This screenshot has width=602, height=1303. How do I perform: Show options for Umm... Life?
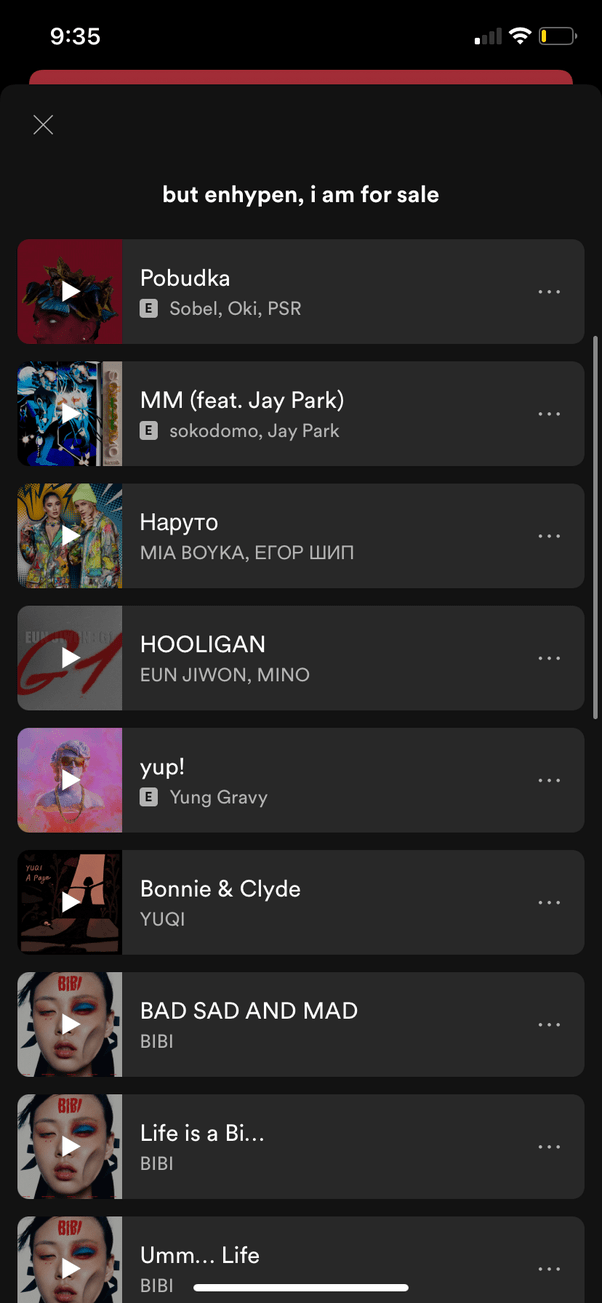(x=549, y=1268)
